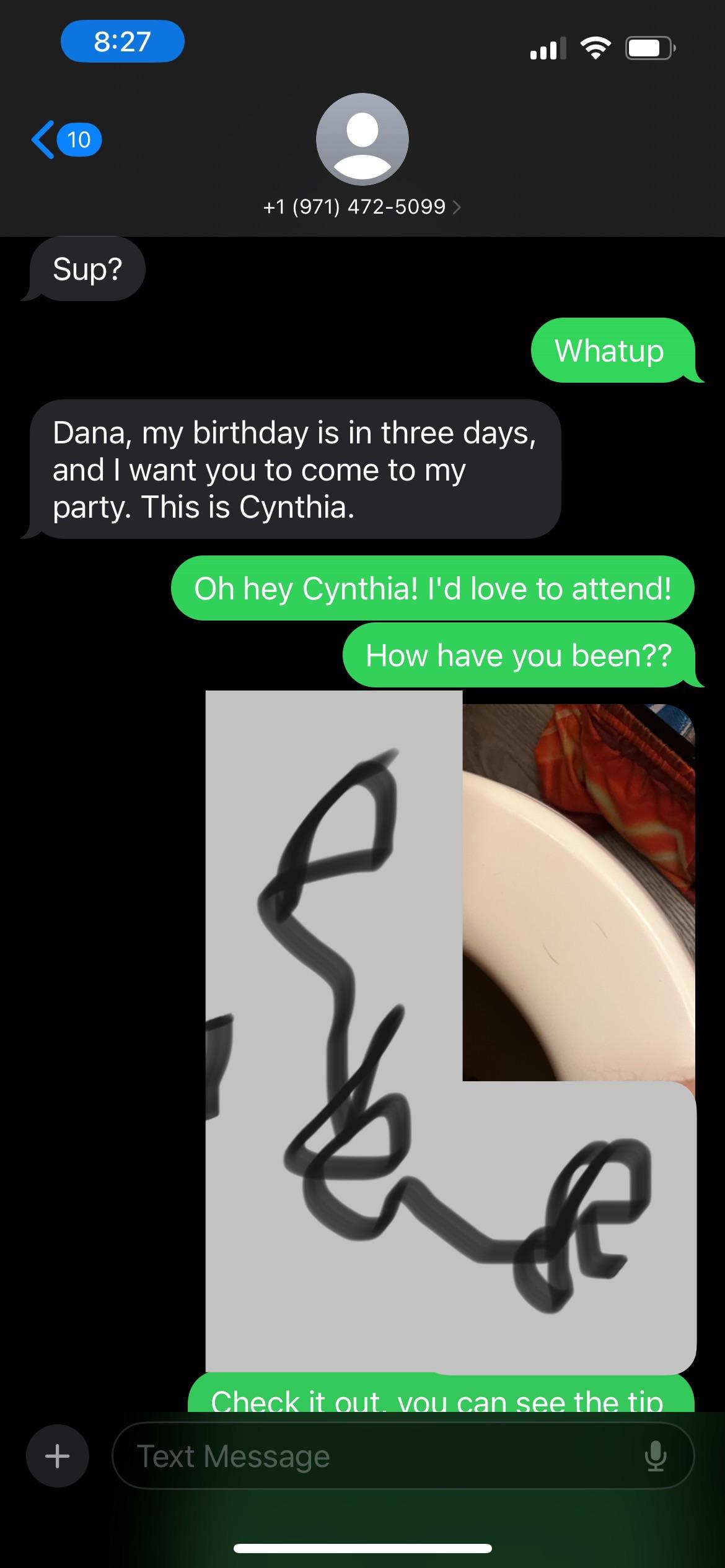Open contact details for +1 (971) 472-5099
725x1568 pixels.
click(x=362, y=206)
